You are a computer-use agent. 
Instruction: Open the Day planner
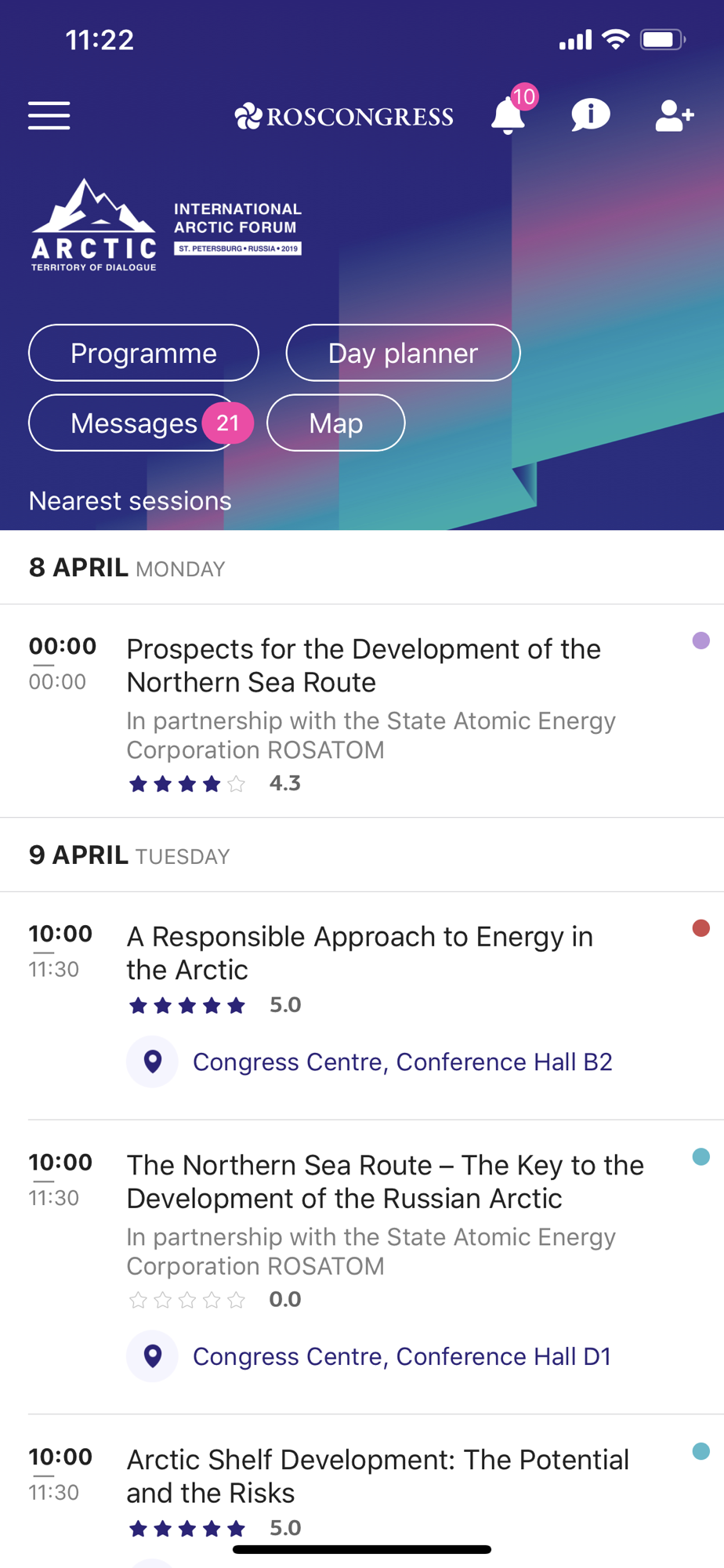pyautogui.click(x=403, y=354)
